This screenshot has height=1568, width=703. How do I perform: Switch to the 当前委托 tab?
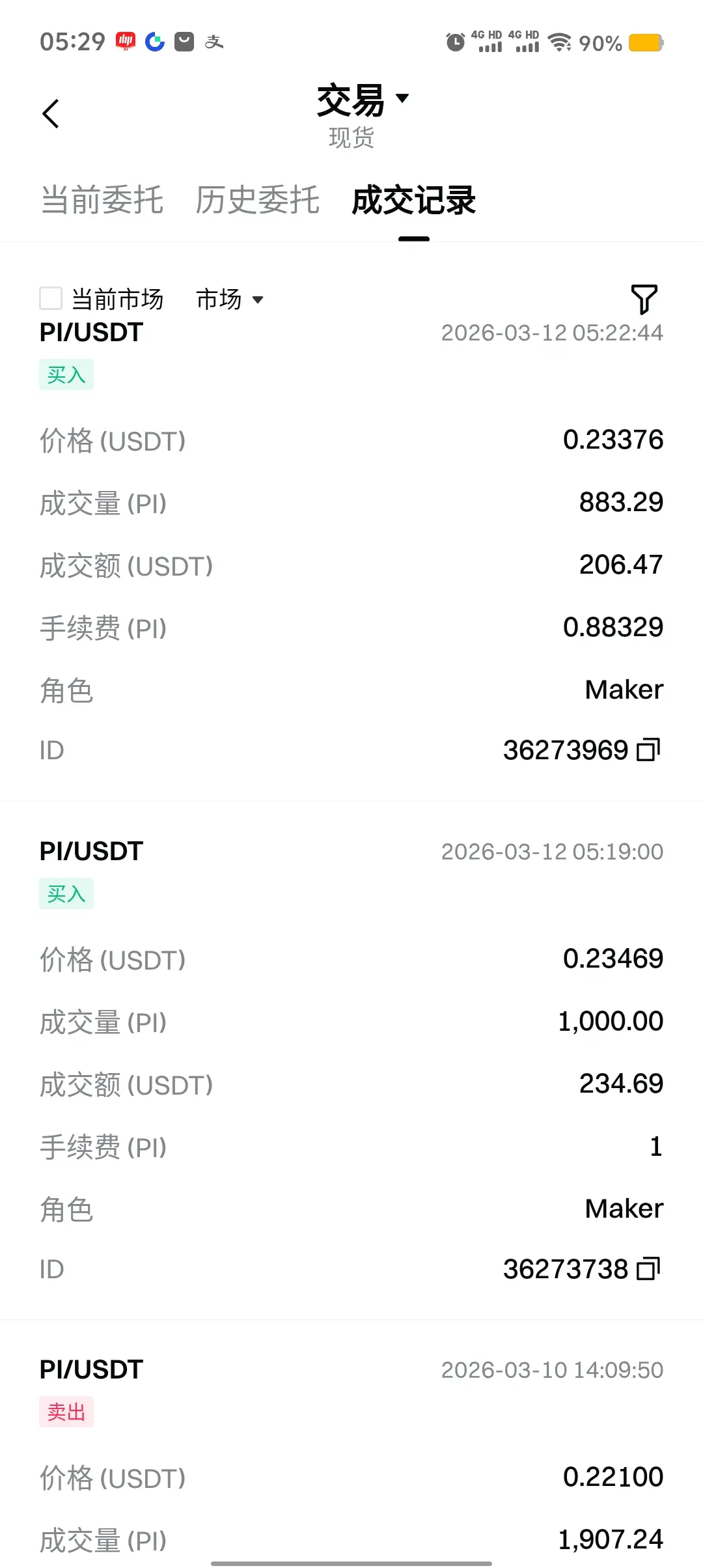tap(102, 200)
